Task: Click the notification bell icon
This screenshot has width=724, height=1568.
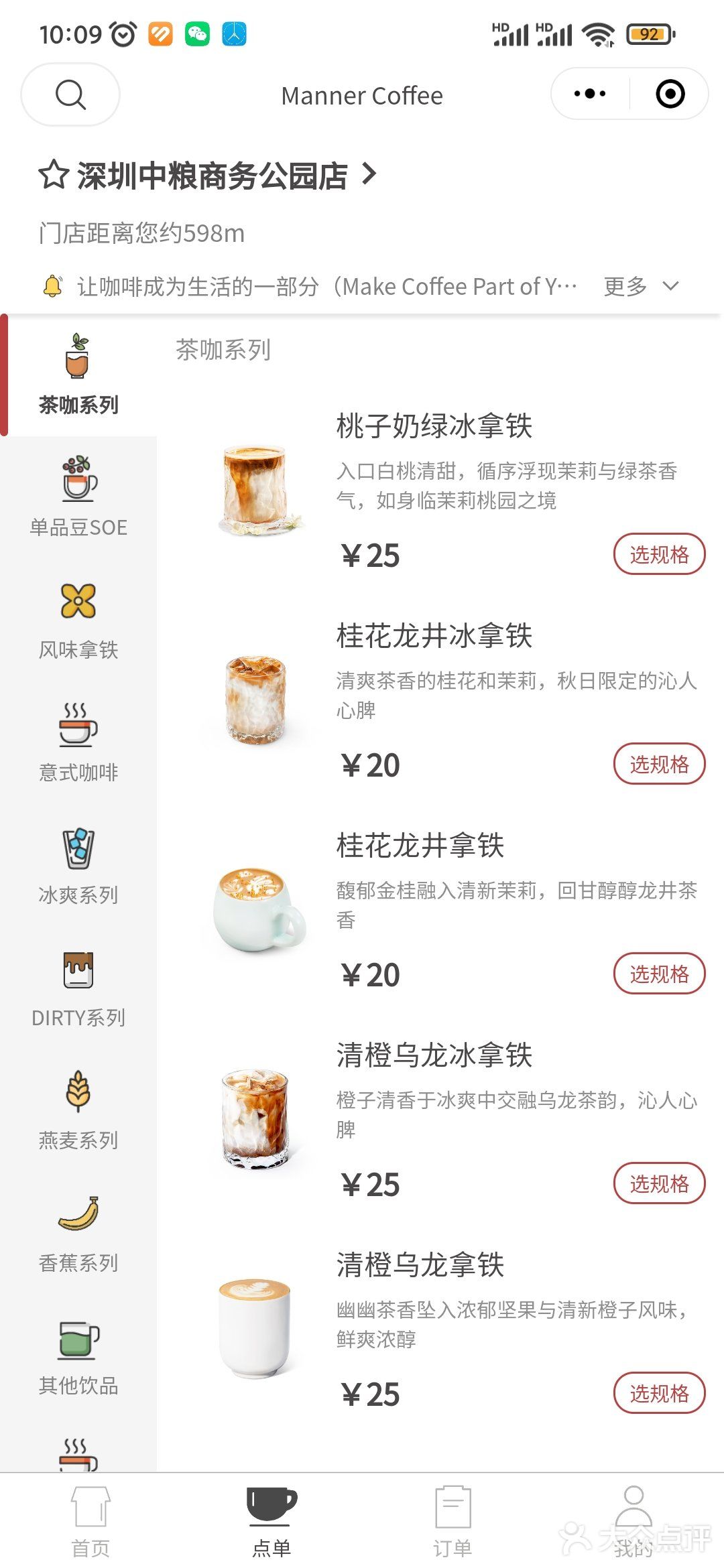Action: click(54, 285)
